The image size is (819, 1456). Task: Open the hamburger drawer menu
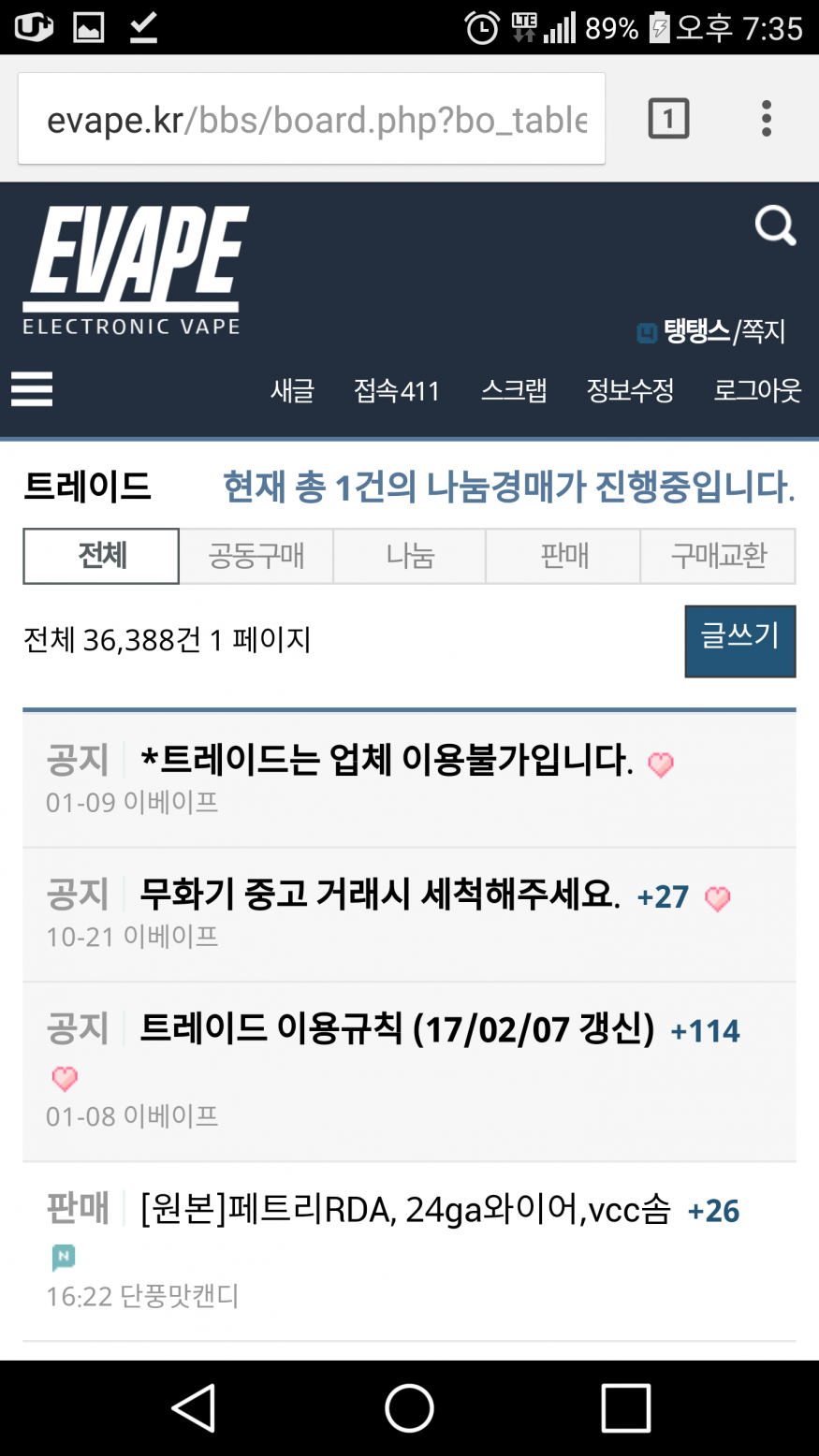pos(32,388)
